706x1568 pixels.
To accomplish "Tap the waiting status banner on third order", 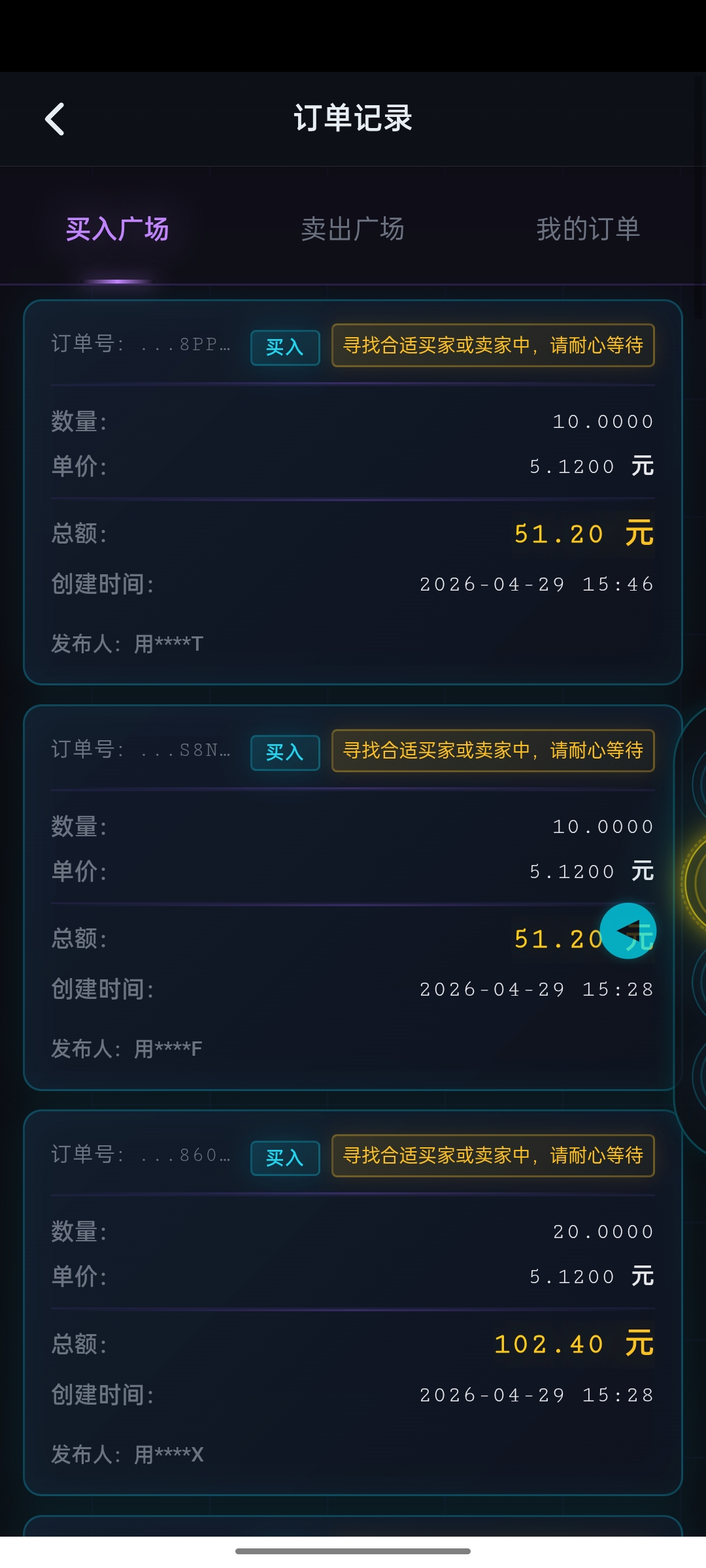I will click(492, 1156).
